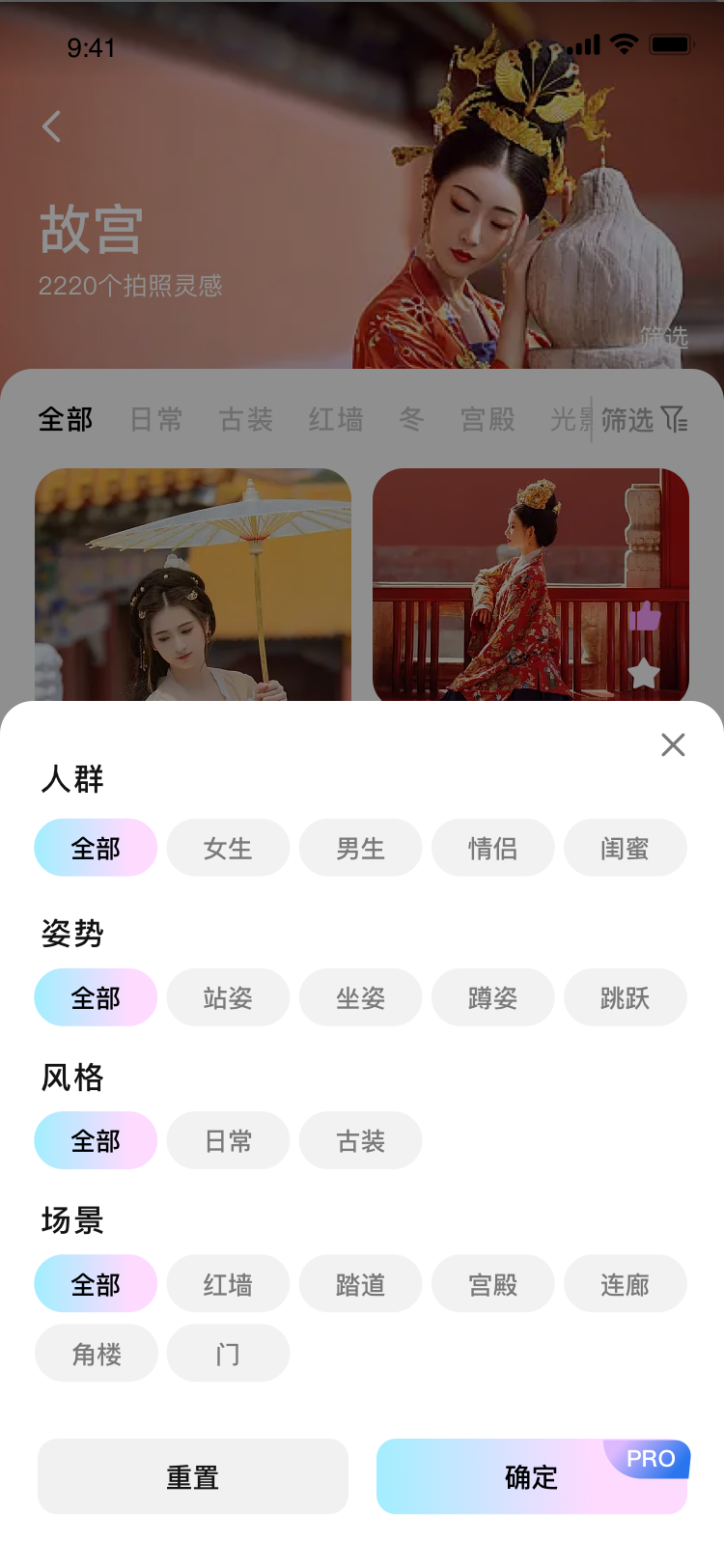
Task: Select the 女生 chip under 人群
Action: 228,848
